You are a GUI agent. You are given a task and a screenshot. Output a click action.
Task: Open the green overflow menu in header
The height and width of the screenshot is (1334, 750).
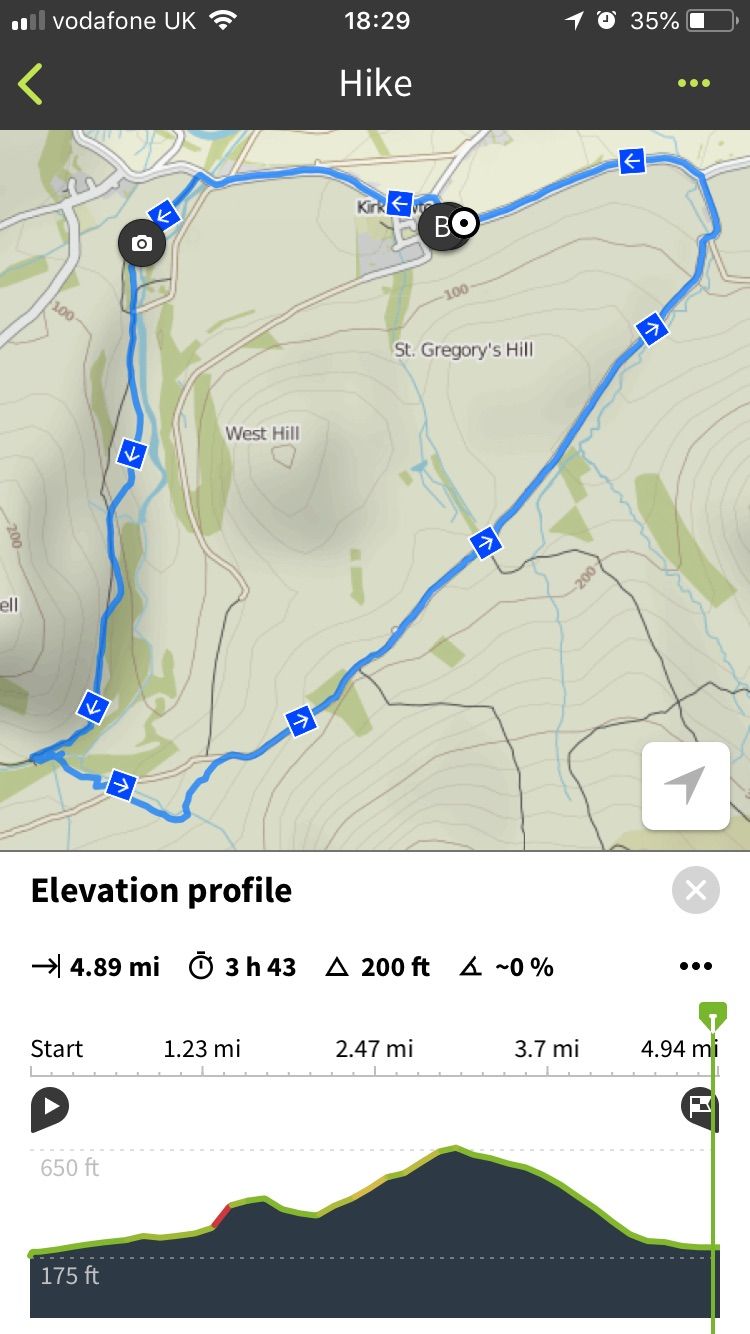pyautogui.click(x=694, y=84)
